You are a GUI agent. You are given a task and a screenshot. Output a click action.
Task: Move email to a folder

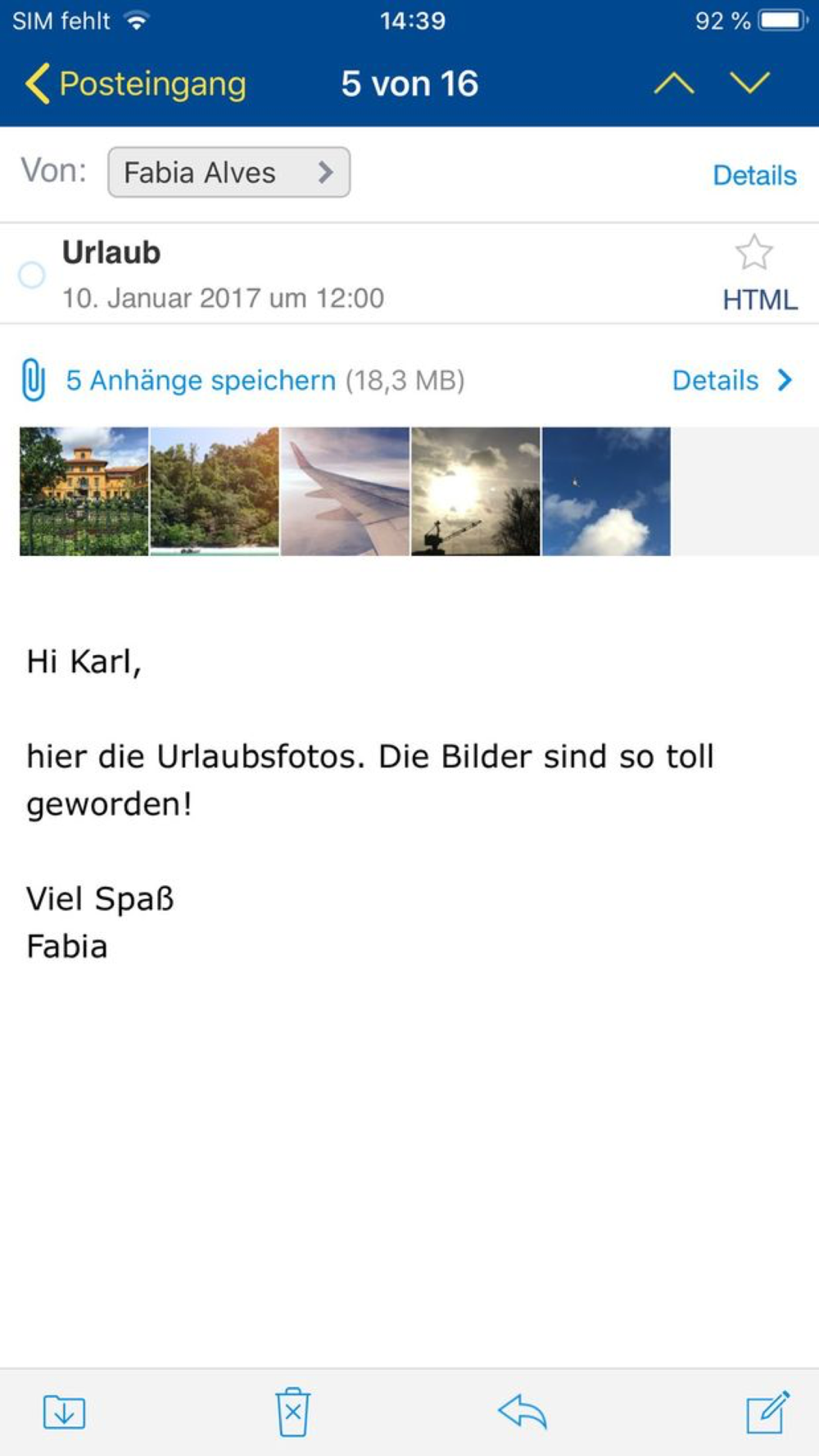(64, 1412)
